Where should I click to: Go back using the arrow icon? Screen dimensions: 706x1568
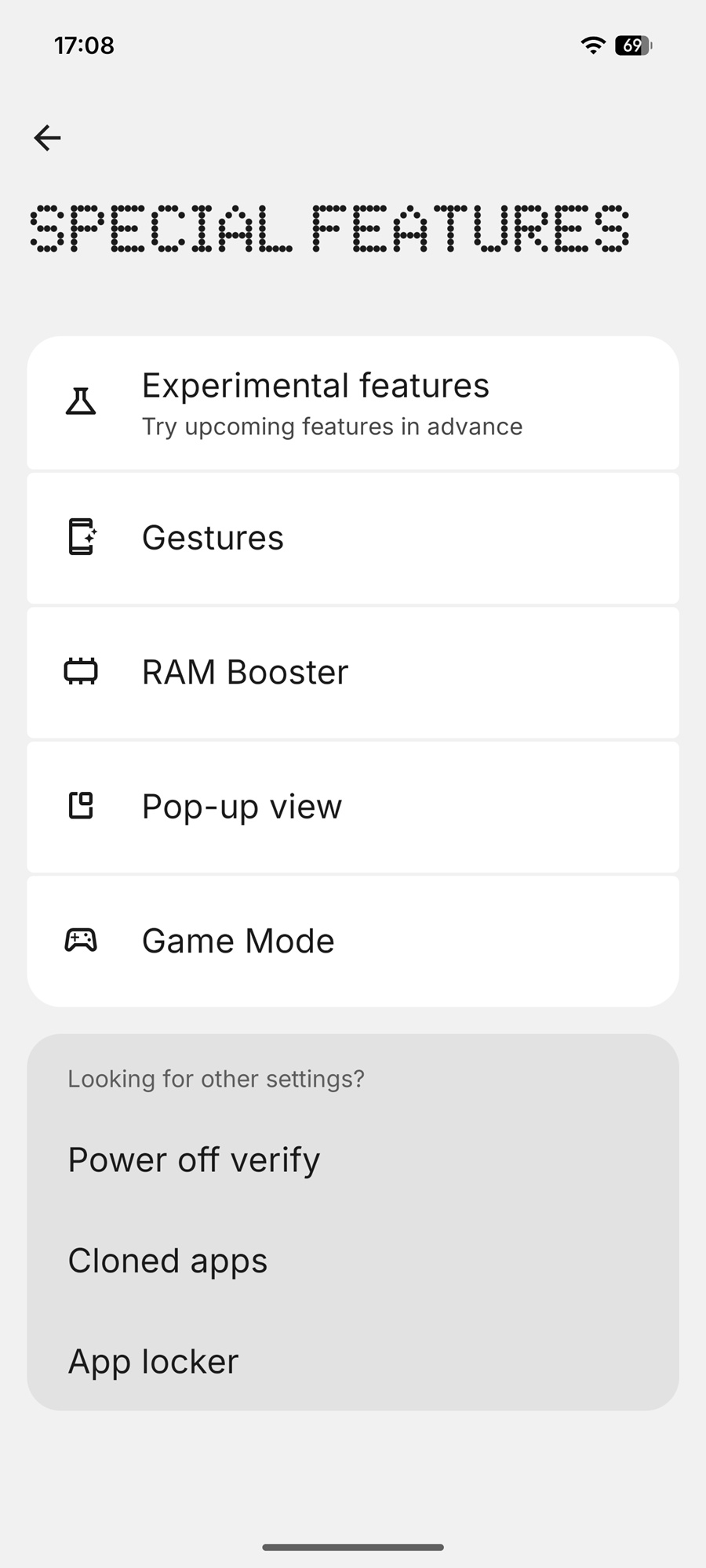tap(48, 138)
